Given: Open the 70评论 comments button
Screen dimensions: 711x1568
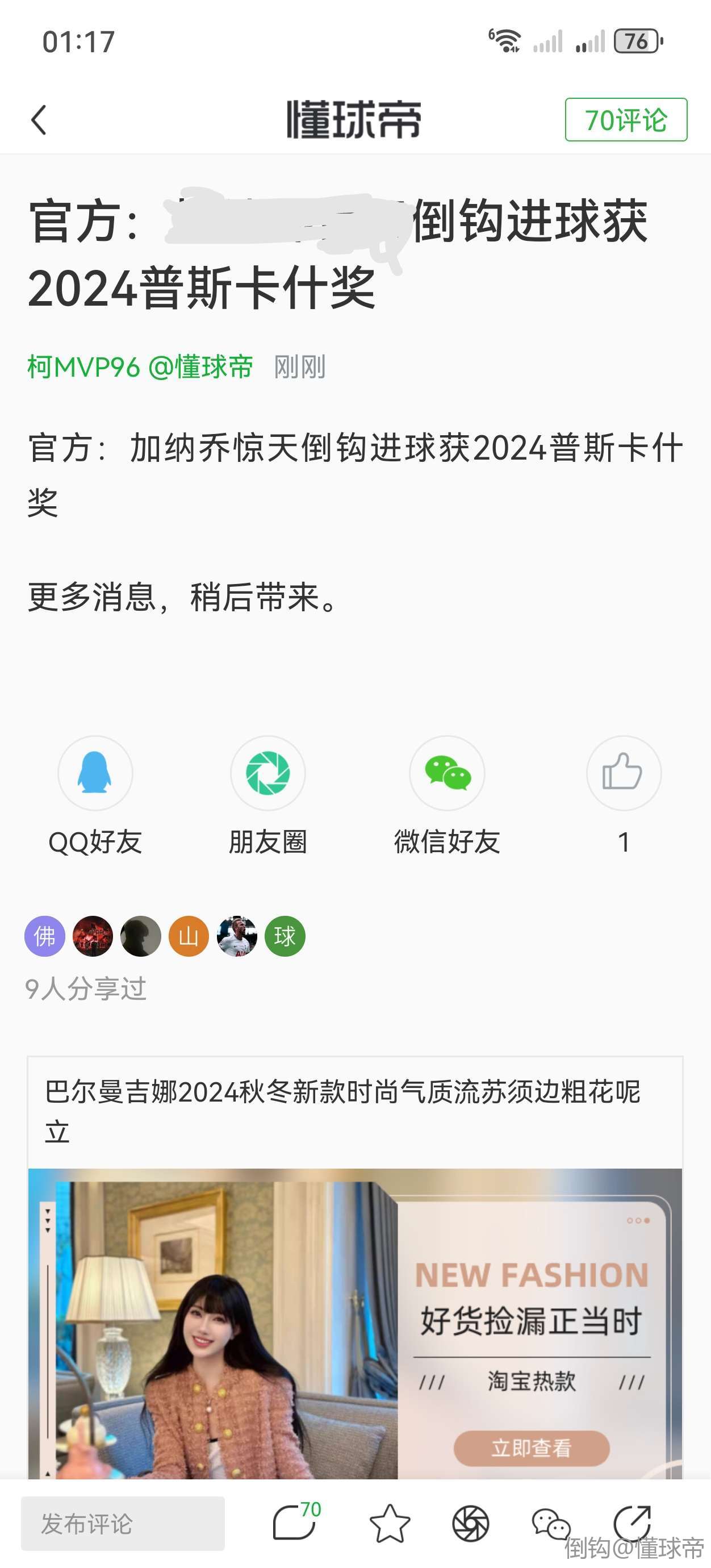Looking at the screenshot, I should pyautogui.click(x=626, y=119).
